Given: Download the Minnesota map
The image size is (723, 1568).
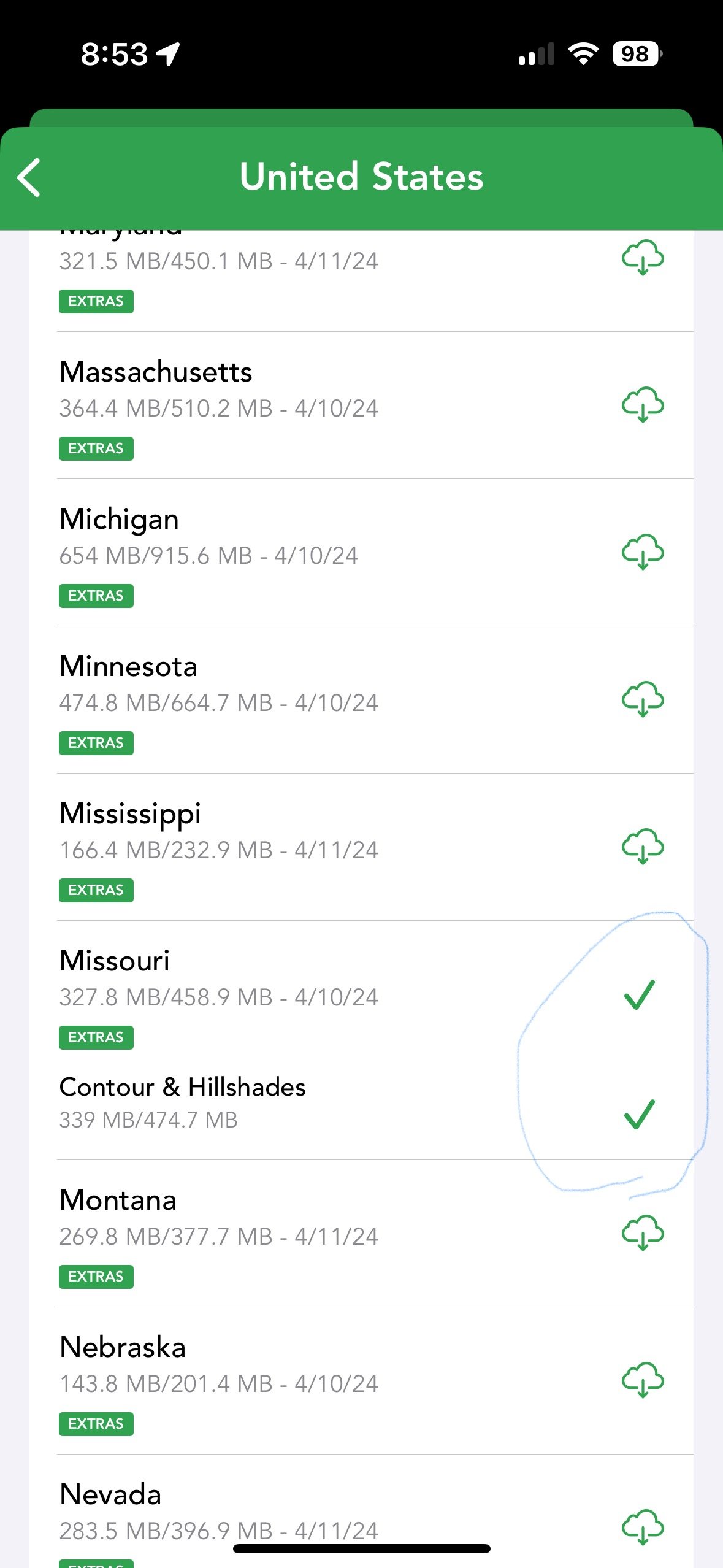Looking at the screenshot, I should 643,699.
